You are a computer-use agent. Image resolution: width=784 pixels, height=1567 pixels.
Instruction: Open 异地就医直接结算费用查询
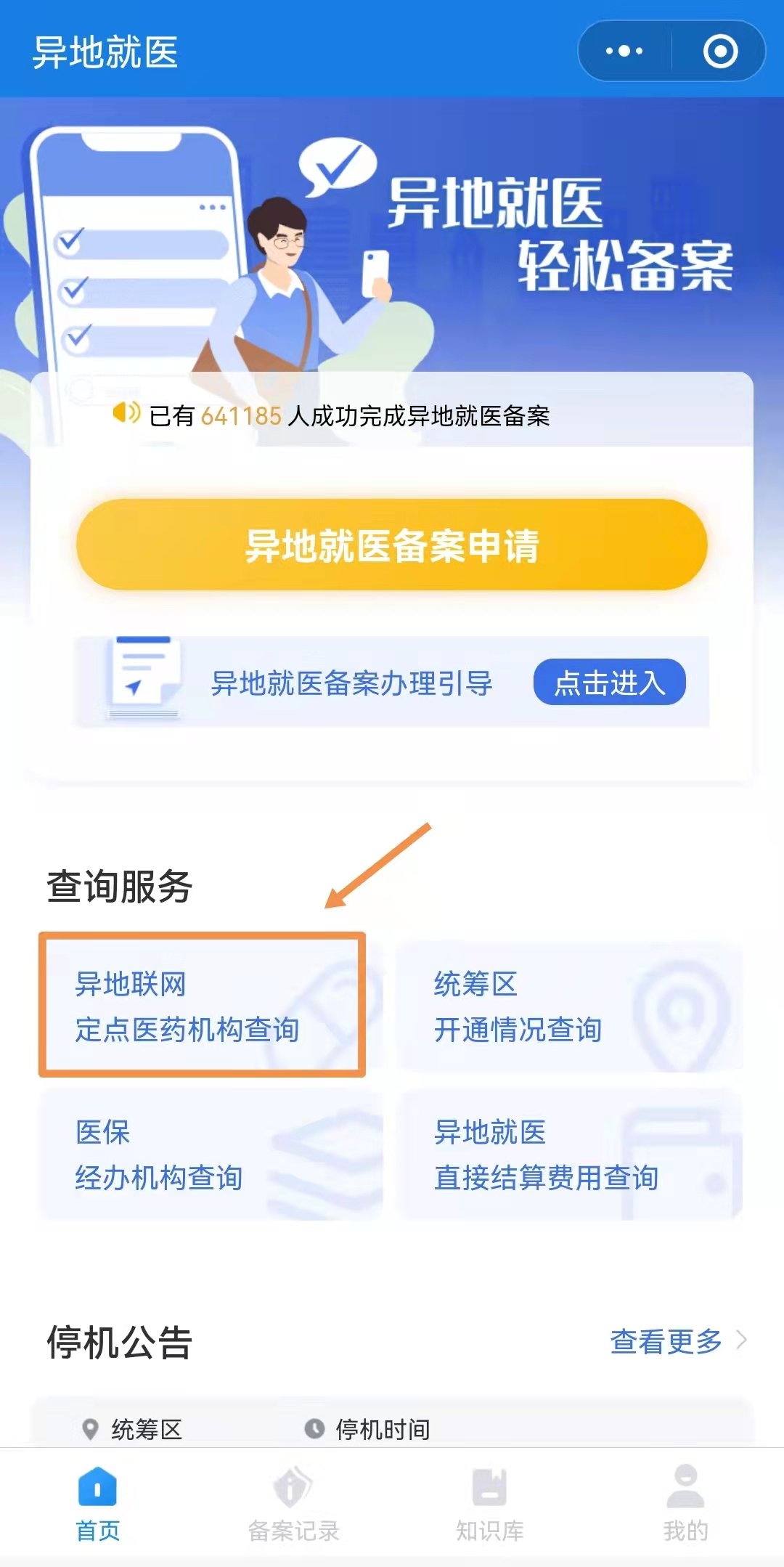pos(570,1155)
